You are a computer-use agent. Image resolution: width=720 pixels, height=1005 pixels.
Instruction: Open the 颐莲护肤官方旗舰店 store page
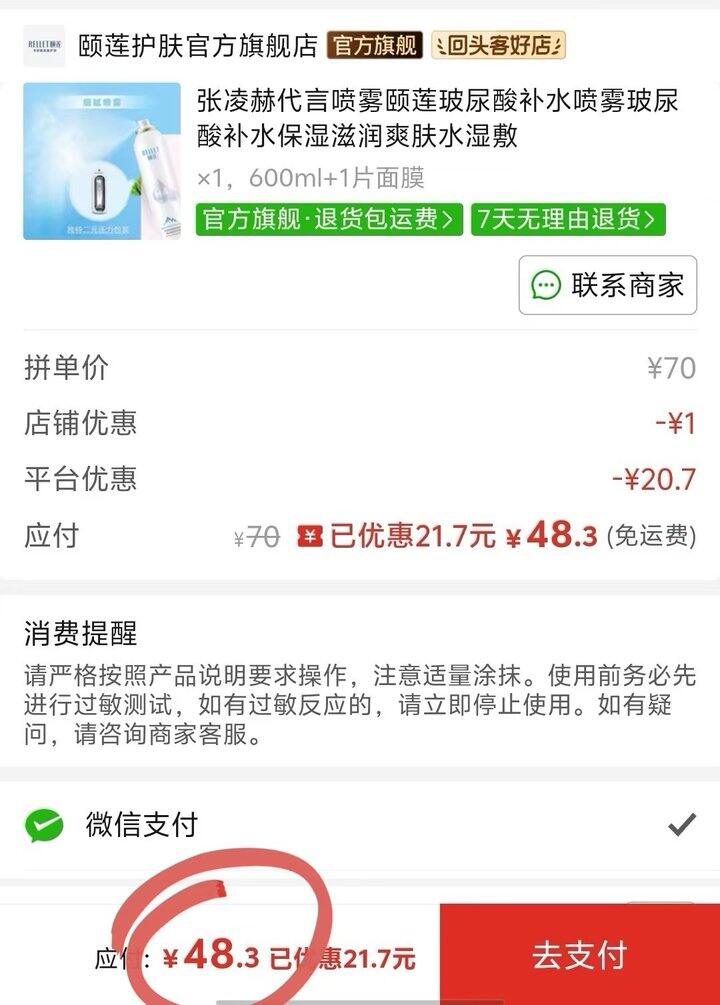pos(198,45)
